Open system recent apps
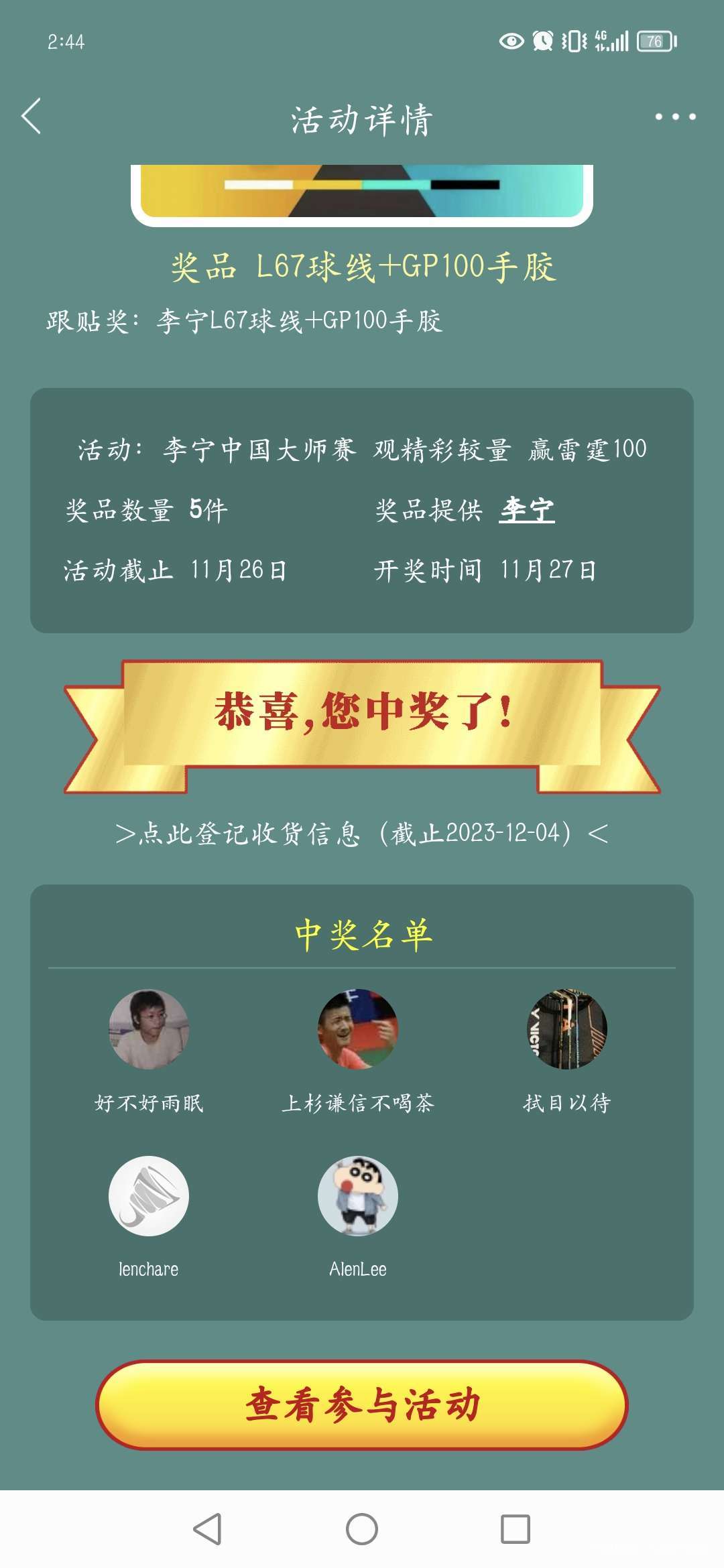The width and height of the screenshot is (724, 1568). coord(516,1529)
